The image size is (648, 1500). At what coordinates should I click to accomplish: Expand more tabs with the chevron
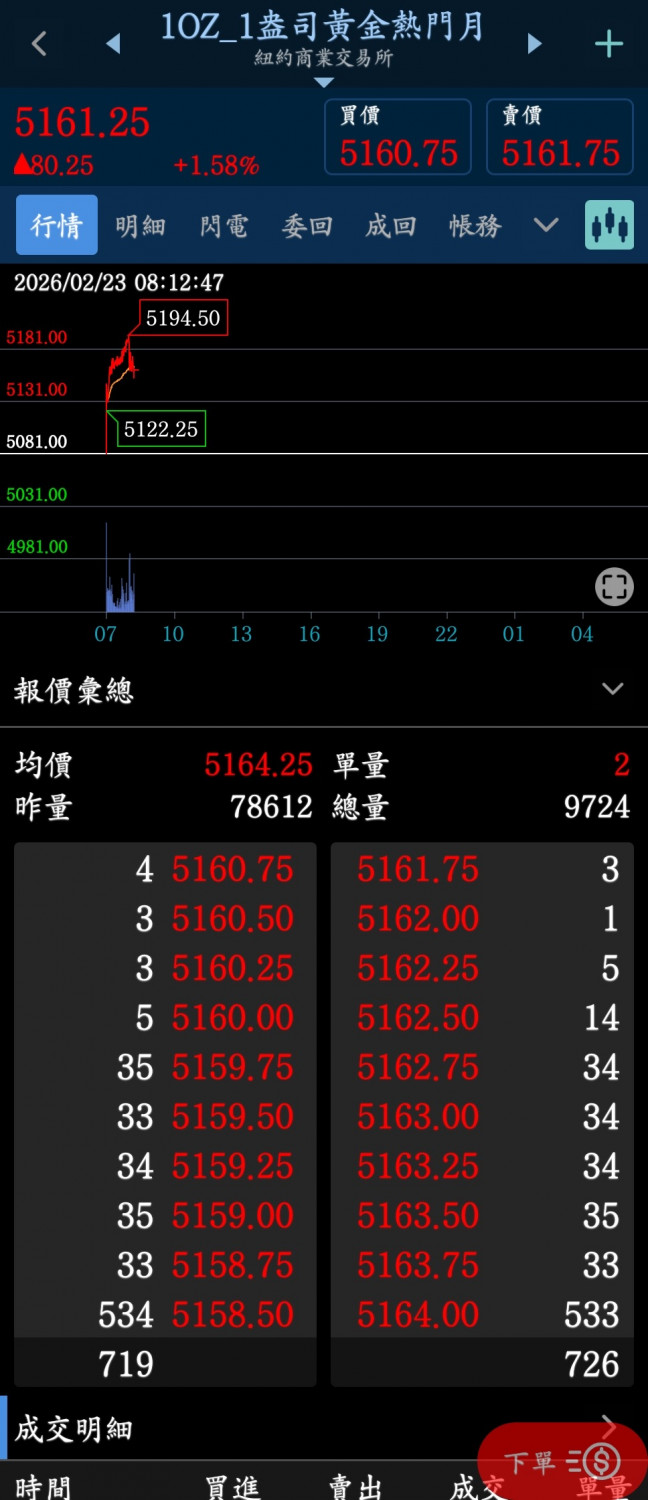pyautogui.click(x=546, y=225)
